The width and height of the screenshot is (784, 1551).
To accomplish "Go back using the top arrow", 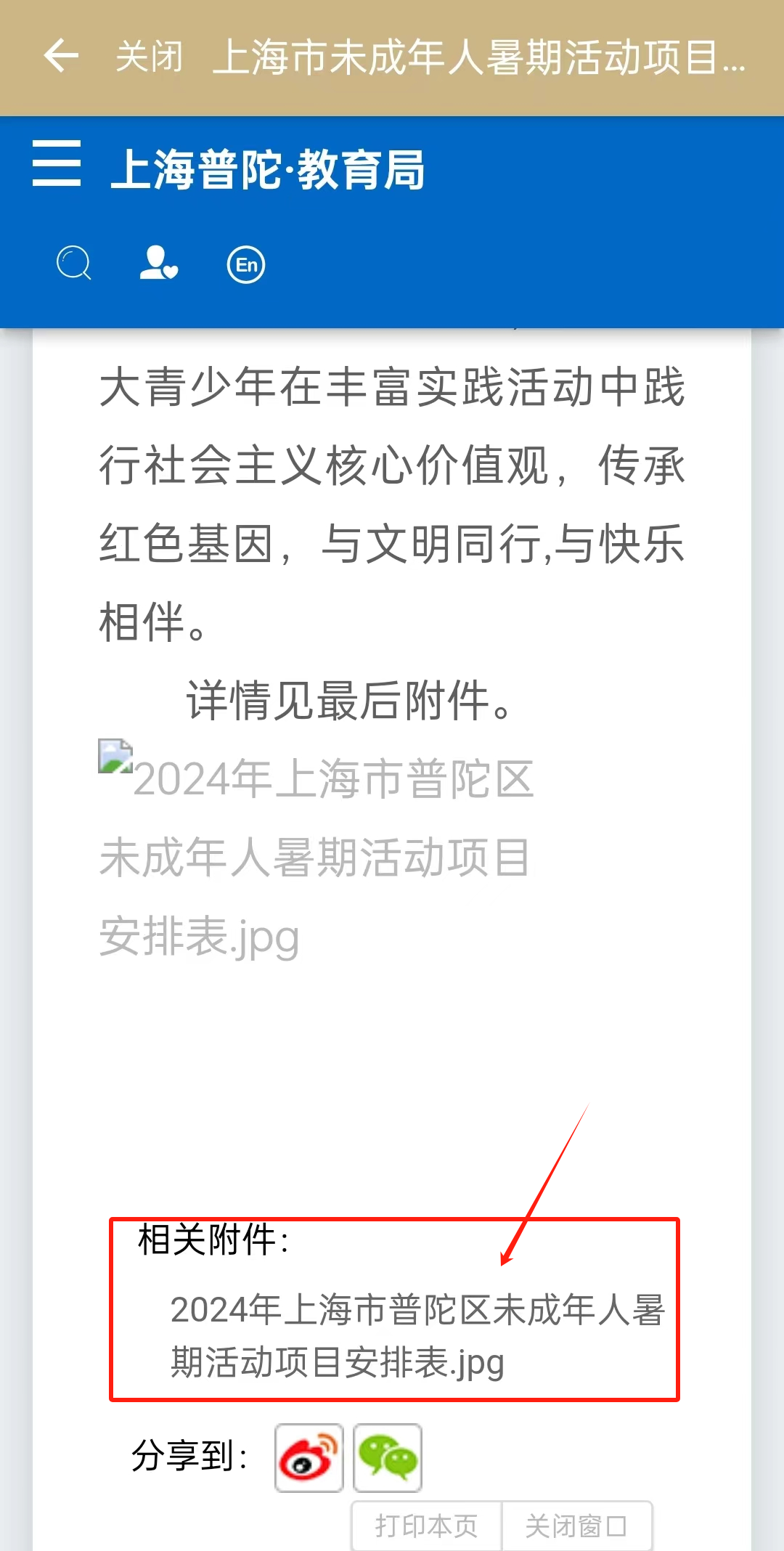I will [x=61, y=57].
